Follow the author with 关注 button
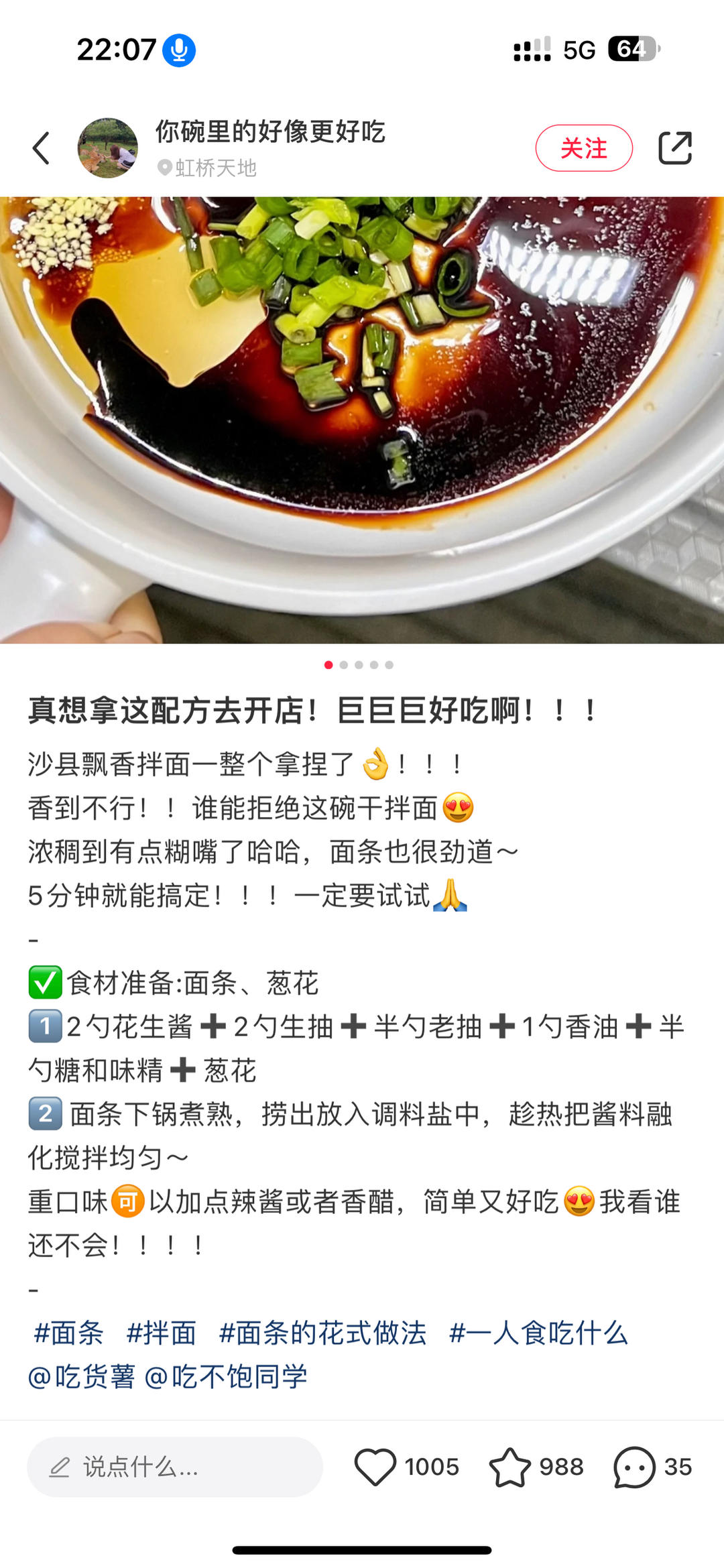 coord(583,148)
